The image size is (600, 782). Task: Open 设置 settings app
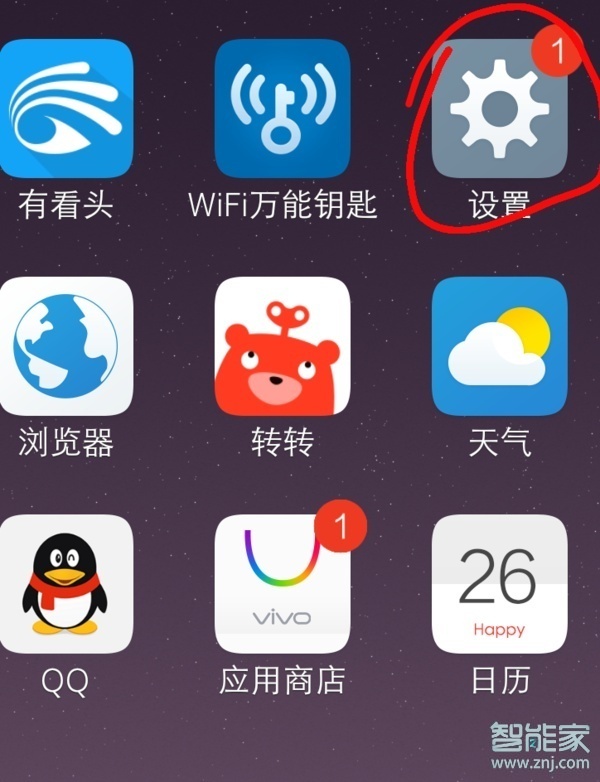pyautogui.click(x=498, y=108)
